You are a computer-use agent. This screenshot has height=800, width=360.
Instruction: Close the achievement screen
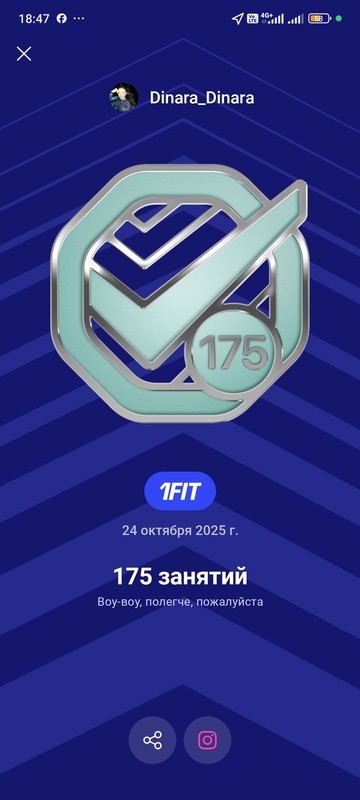click(24, 54)
